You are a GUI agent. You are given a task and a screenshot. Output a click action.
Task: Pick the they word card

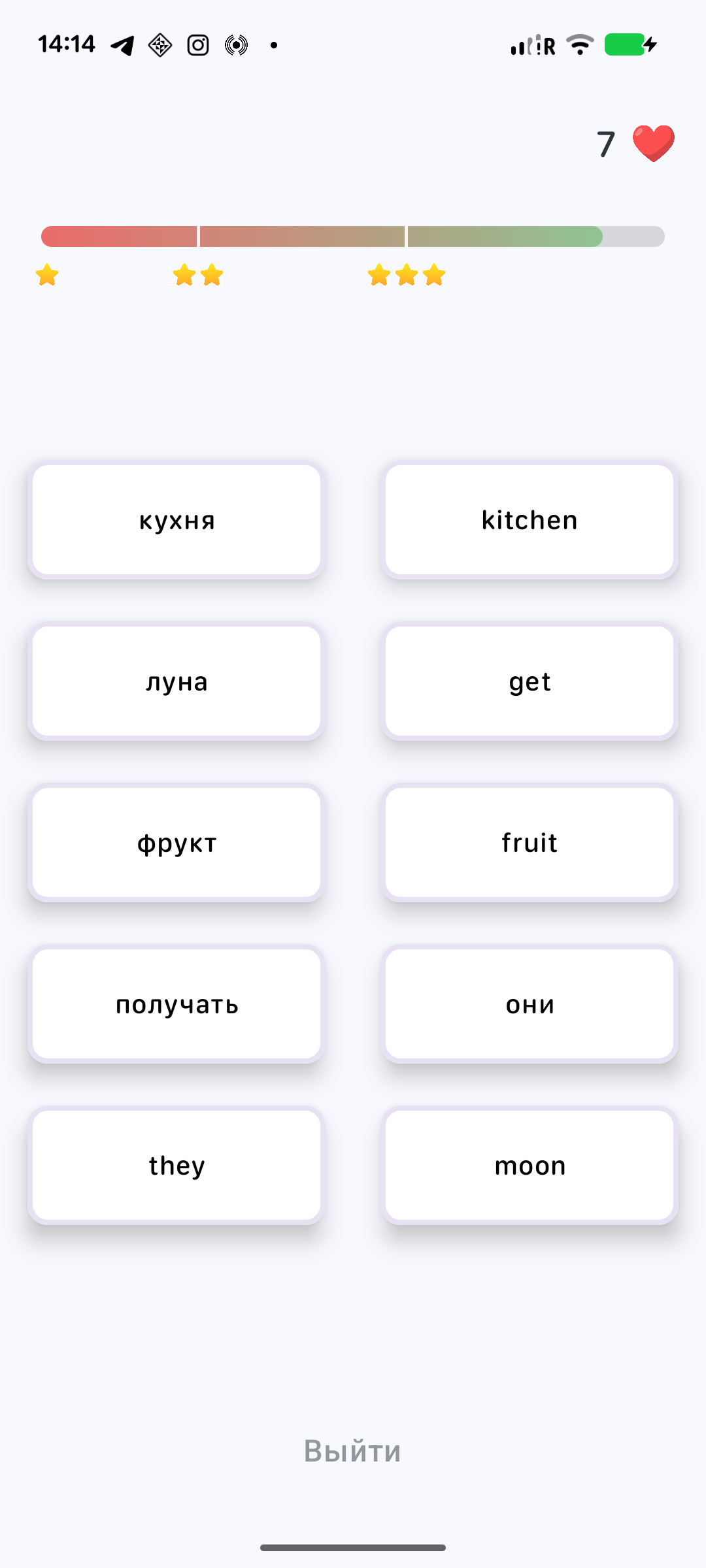click(x=176, y=1166)
